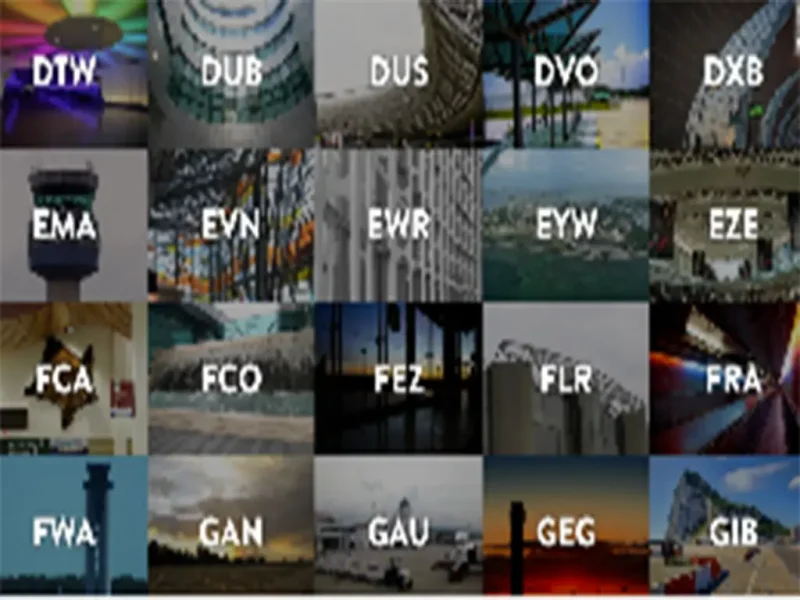Screen dimensions: 800x600
Task: Open the DXB airport tile
Action: click(732, 74)
